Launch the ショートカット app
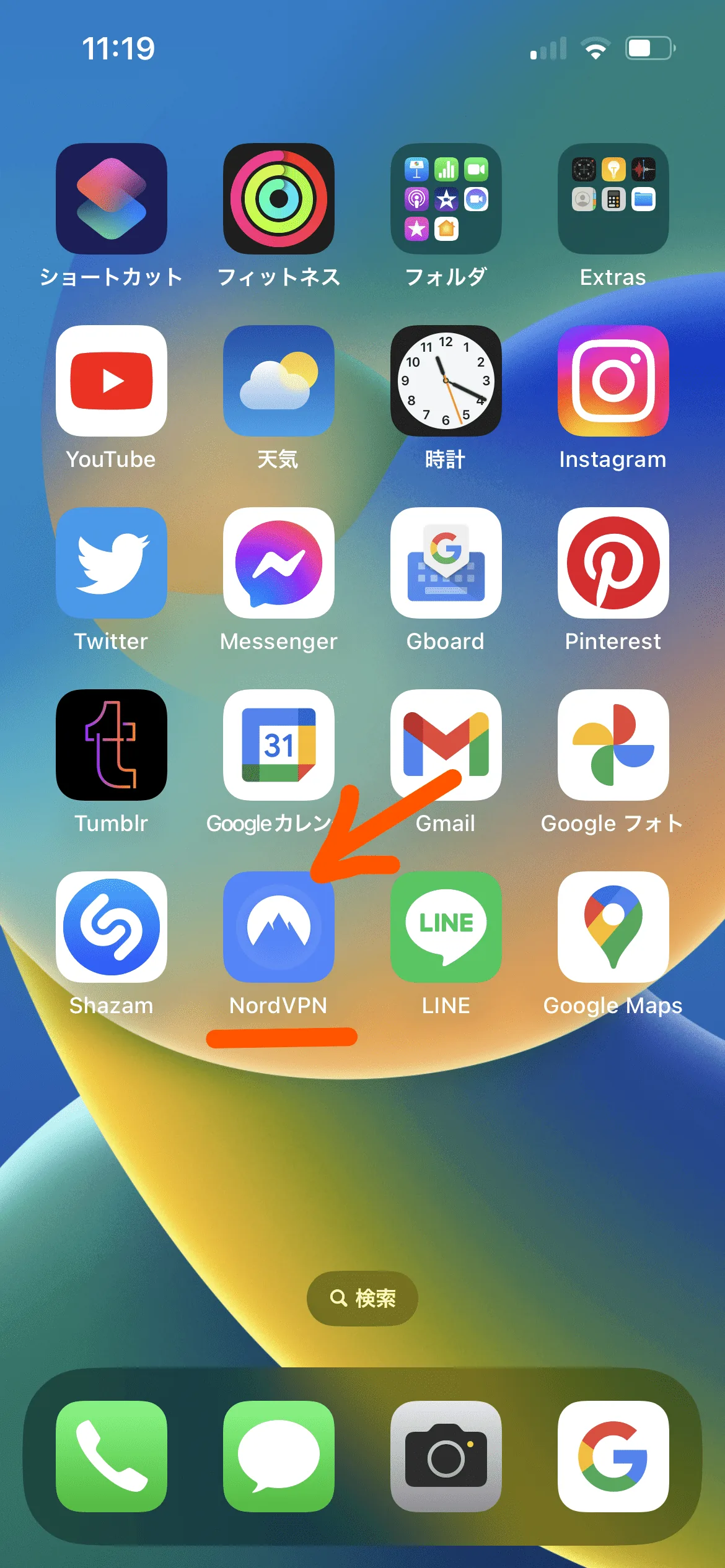The height and width of the screenshot is (1568, 725). pos(112,198)
